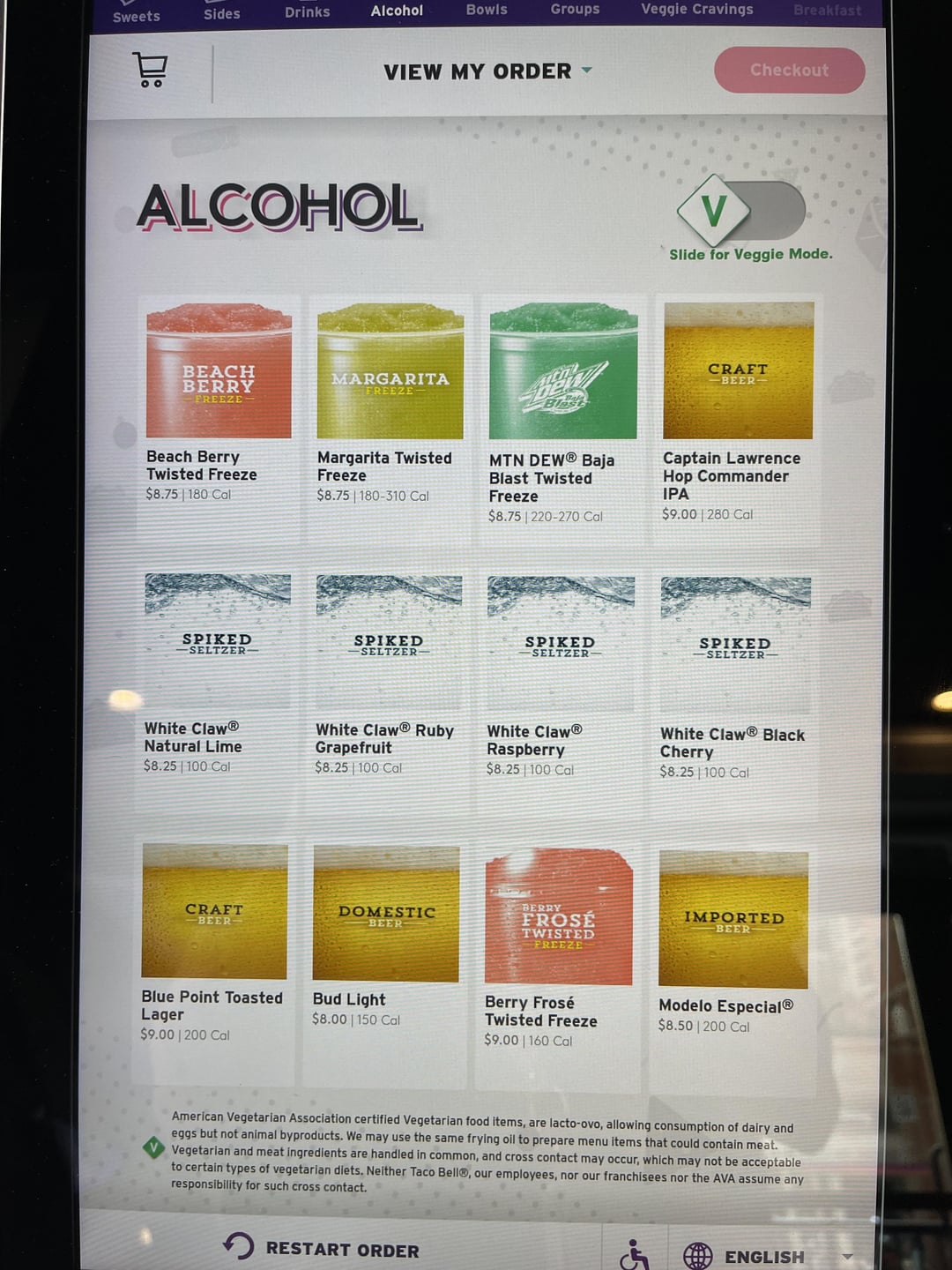Open the accessibility wheelchair option
This screenshot has width=952, height=1270.
tap(634, 1255)
